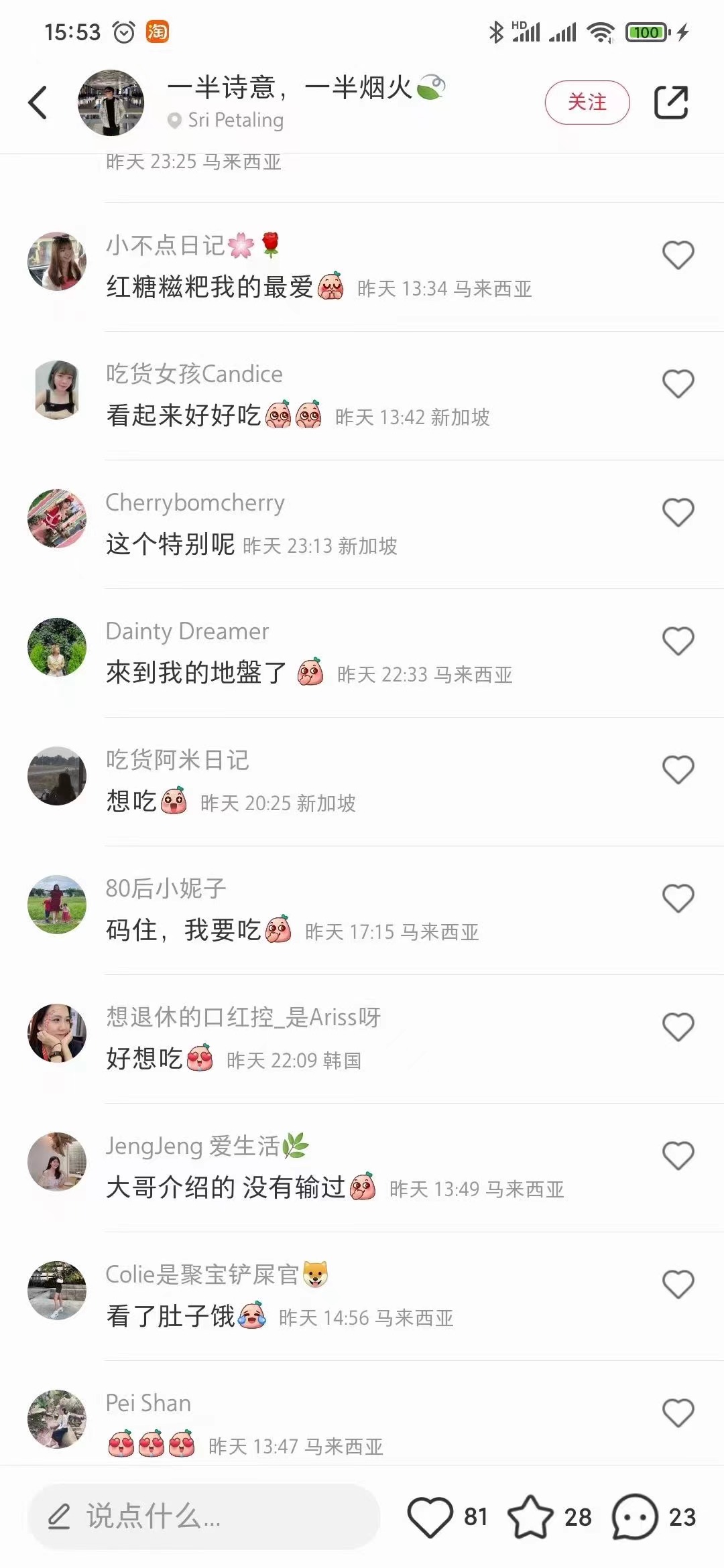Like the comment by 吃货女孩Candice
724x1568 pixels.
click(x=678, y=384)
